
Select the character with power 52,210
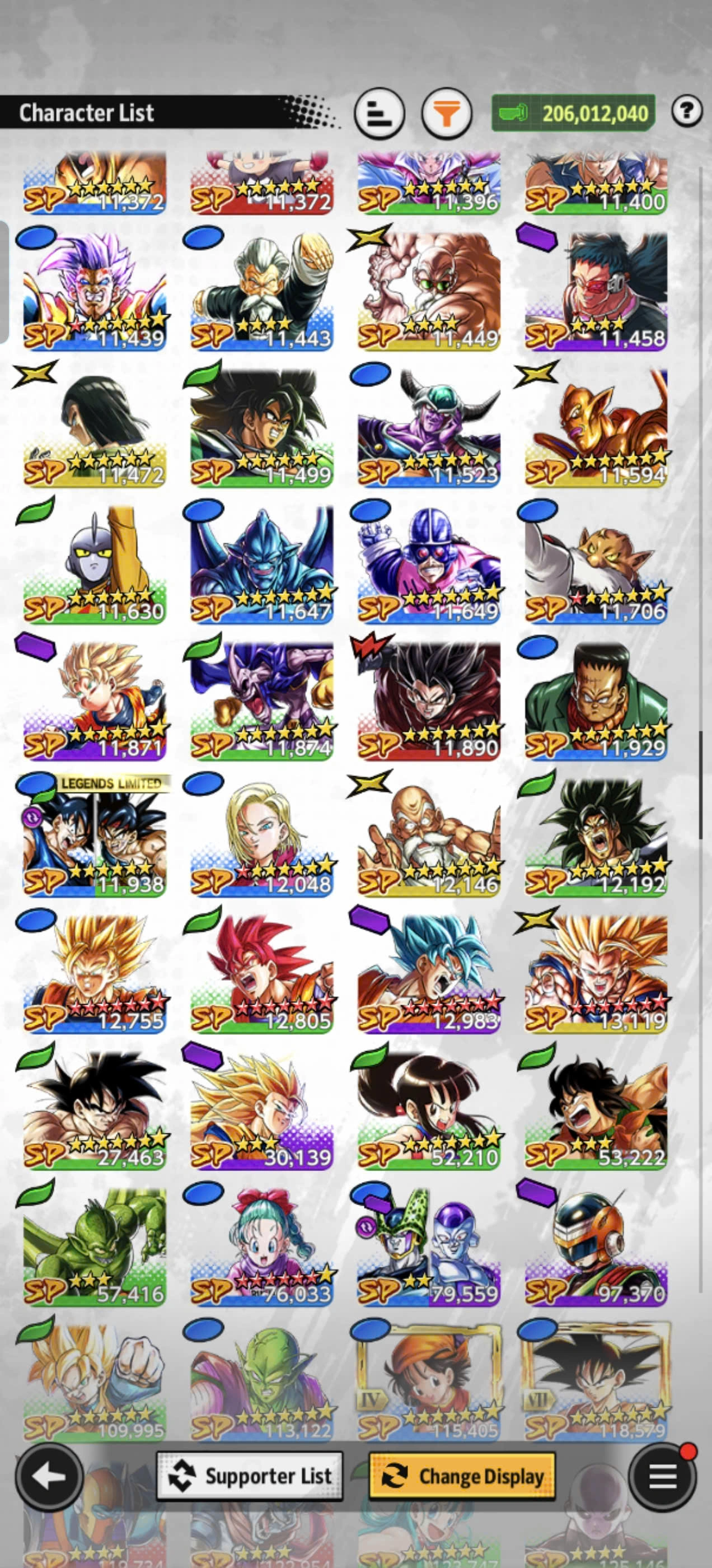click(x=429, y=1109)
